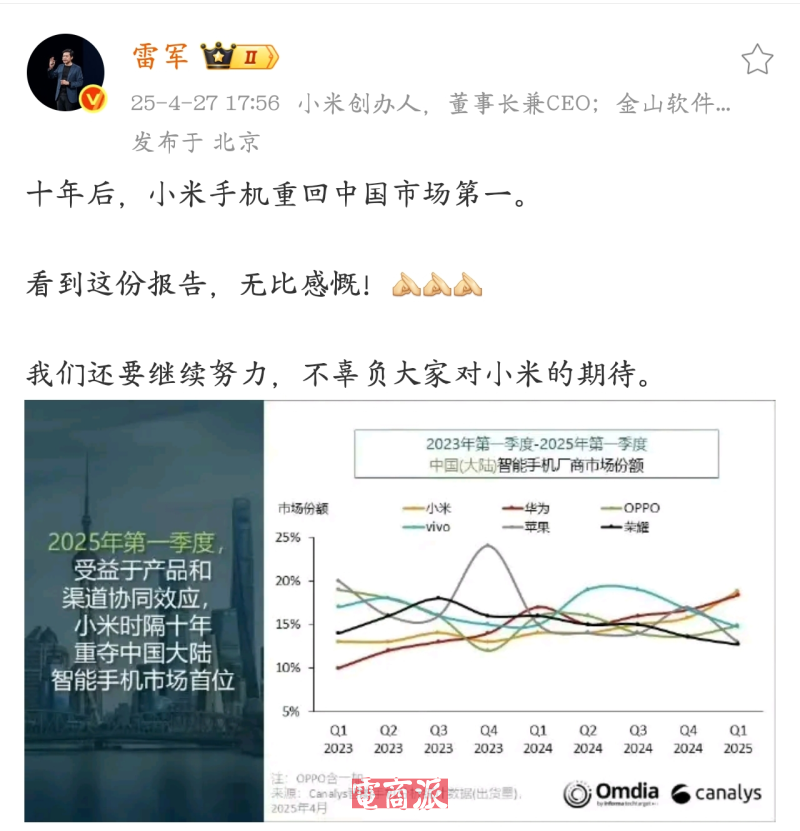
Task: Tap the username 雷军
Action: tap(160, 57)
